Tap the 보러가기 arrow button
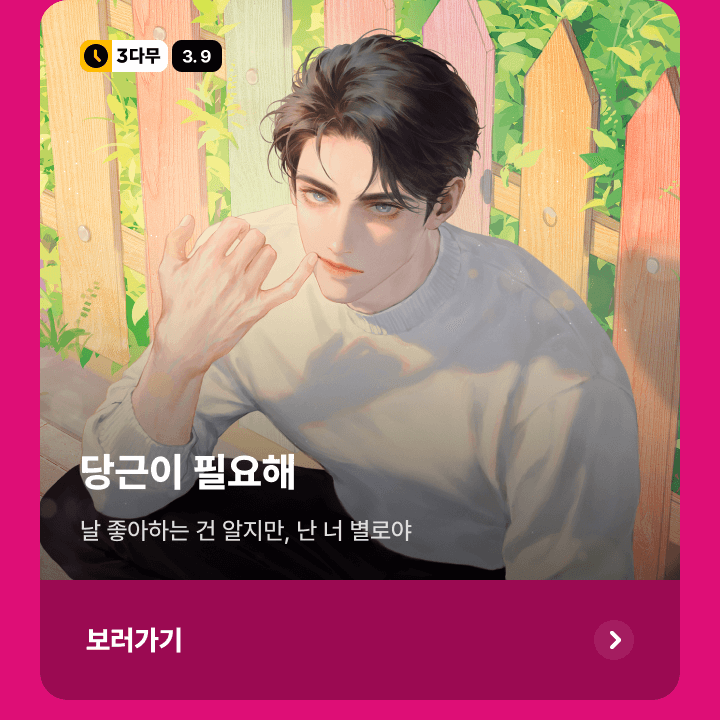This screenshot has width=720, height=720. [x=614, y=640]
